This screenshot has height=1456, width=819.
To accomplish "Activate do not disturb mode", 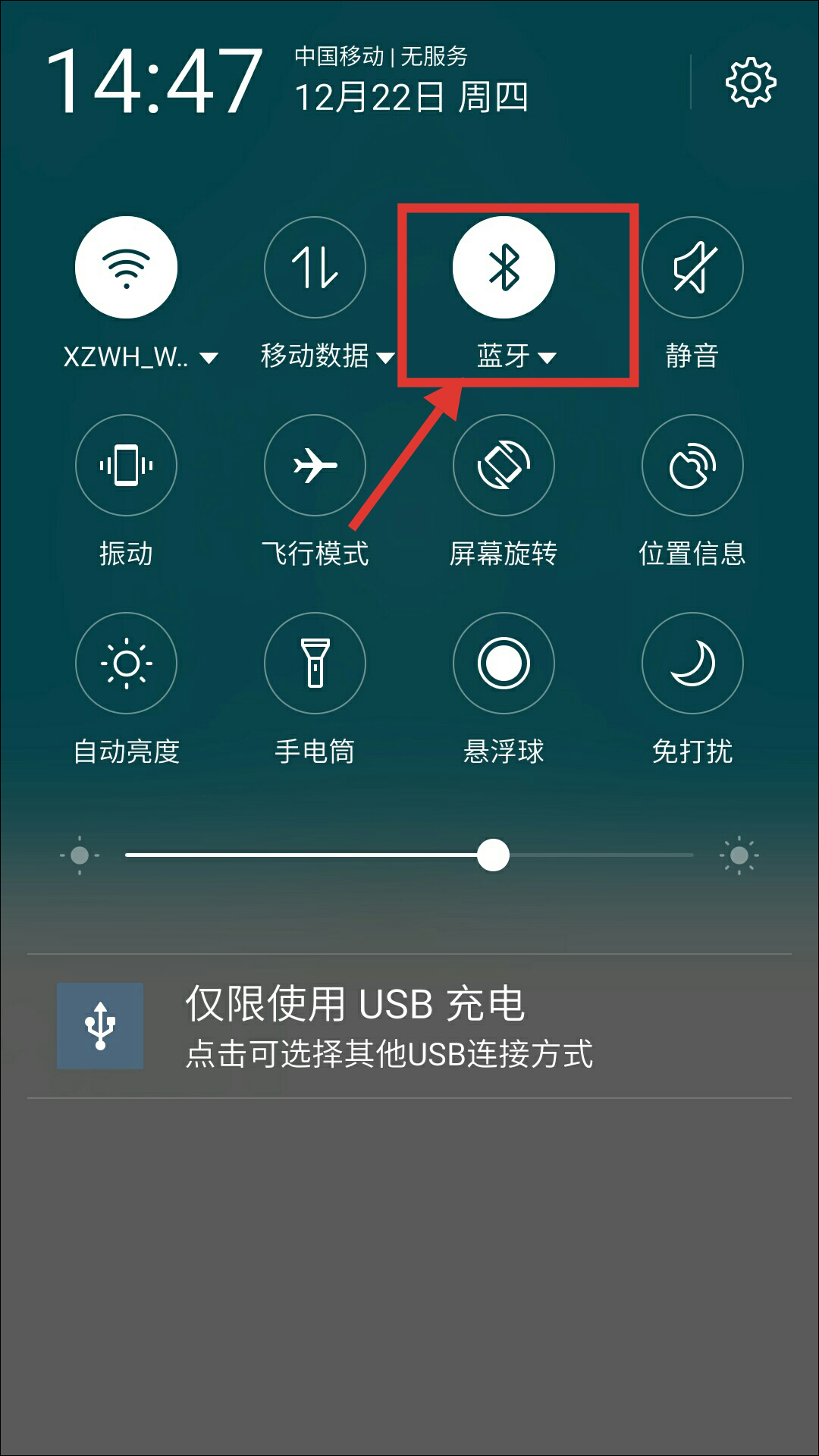I will (692, 663).
